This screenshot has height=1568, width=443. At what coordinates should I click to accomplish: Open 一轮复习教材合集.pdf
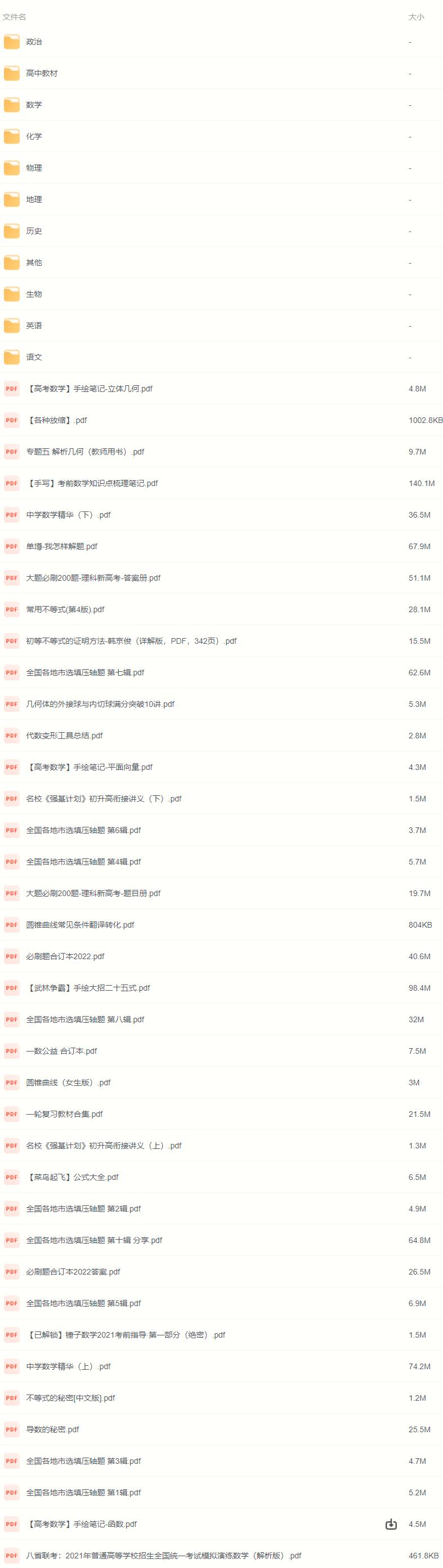point(65,1114)
